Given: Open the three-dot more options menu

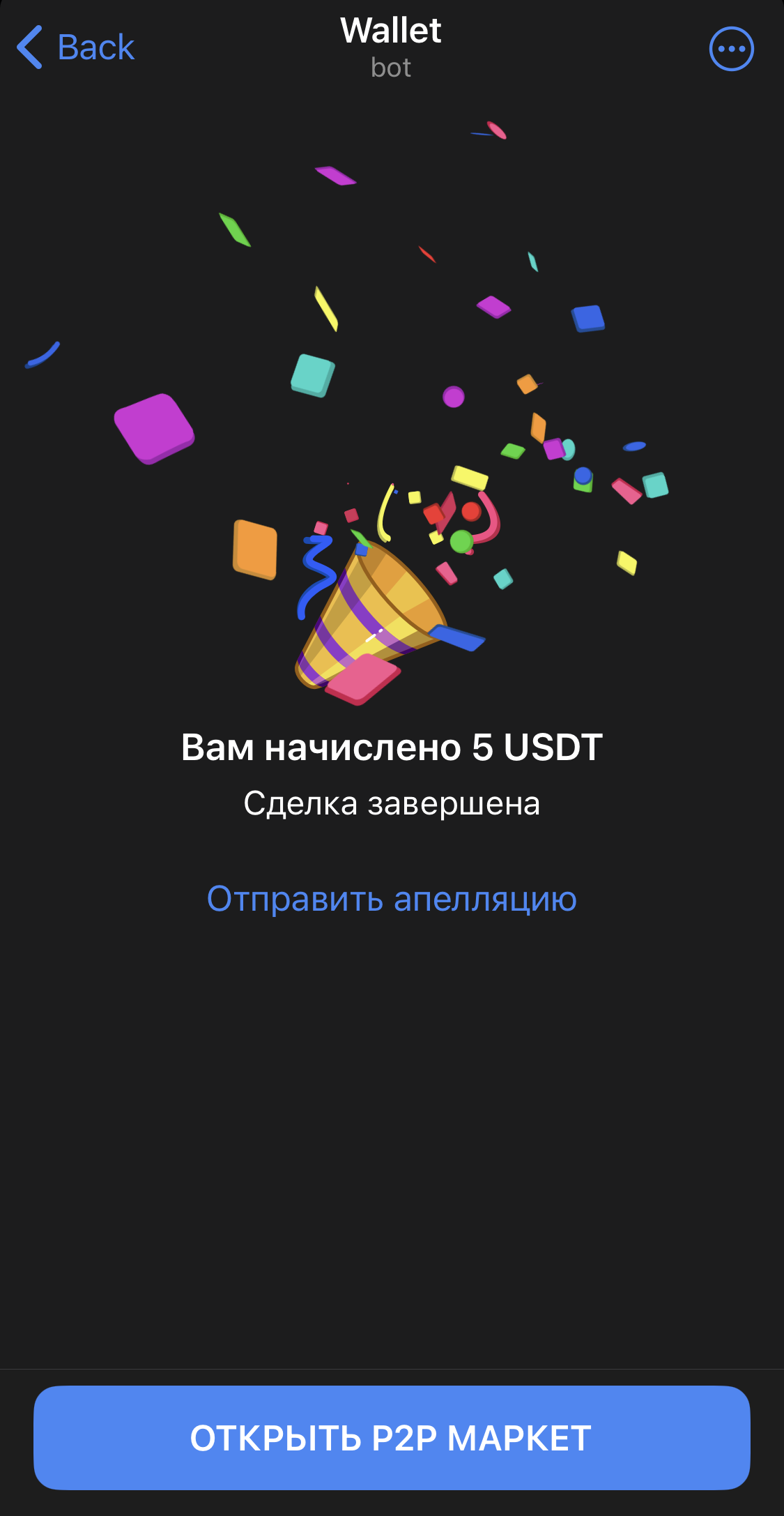Looking at the screenshot, I should [x=731, y=49].
